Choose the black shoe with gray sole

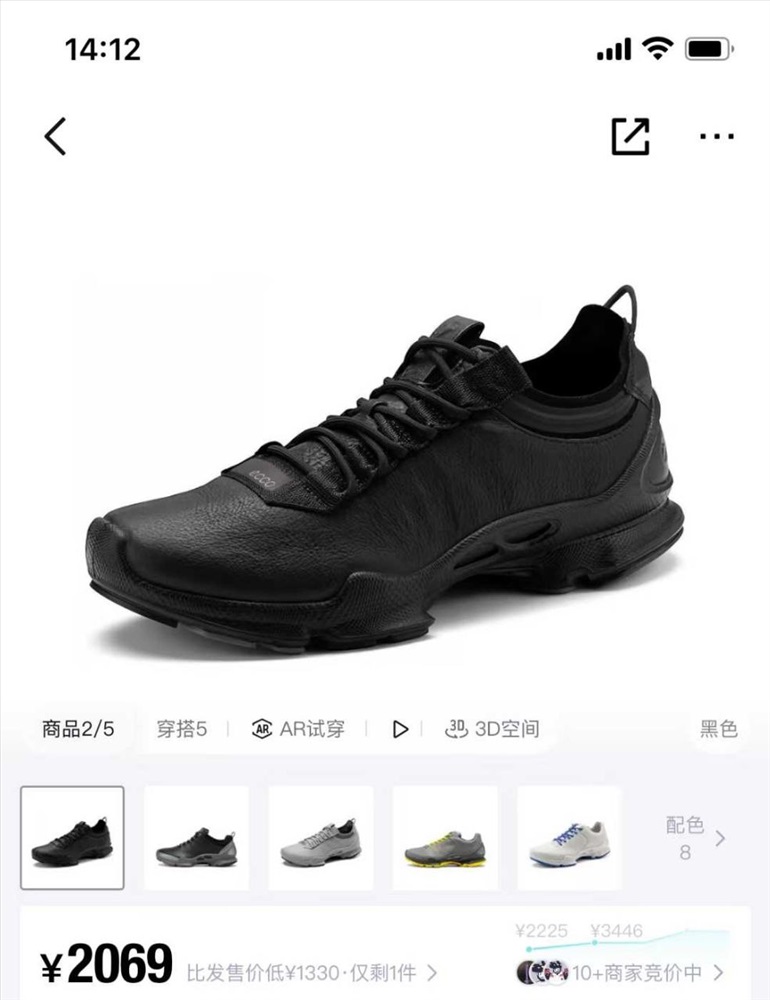pyautogui.click(x=196, y=838)
